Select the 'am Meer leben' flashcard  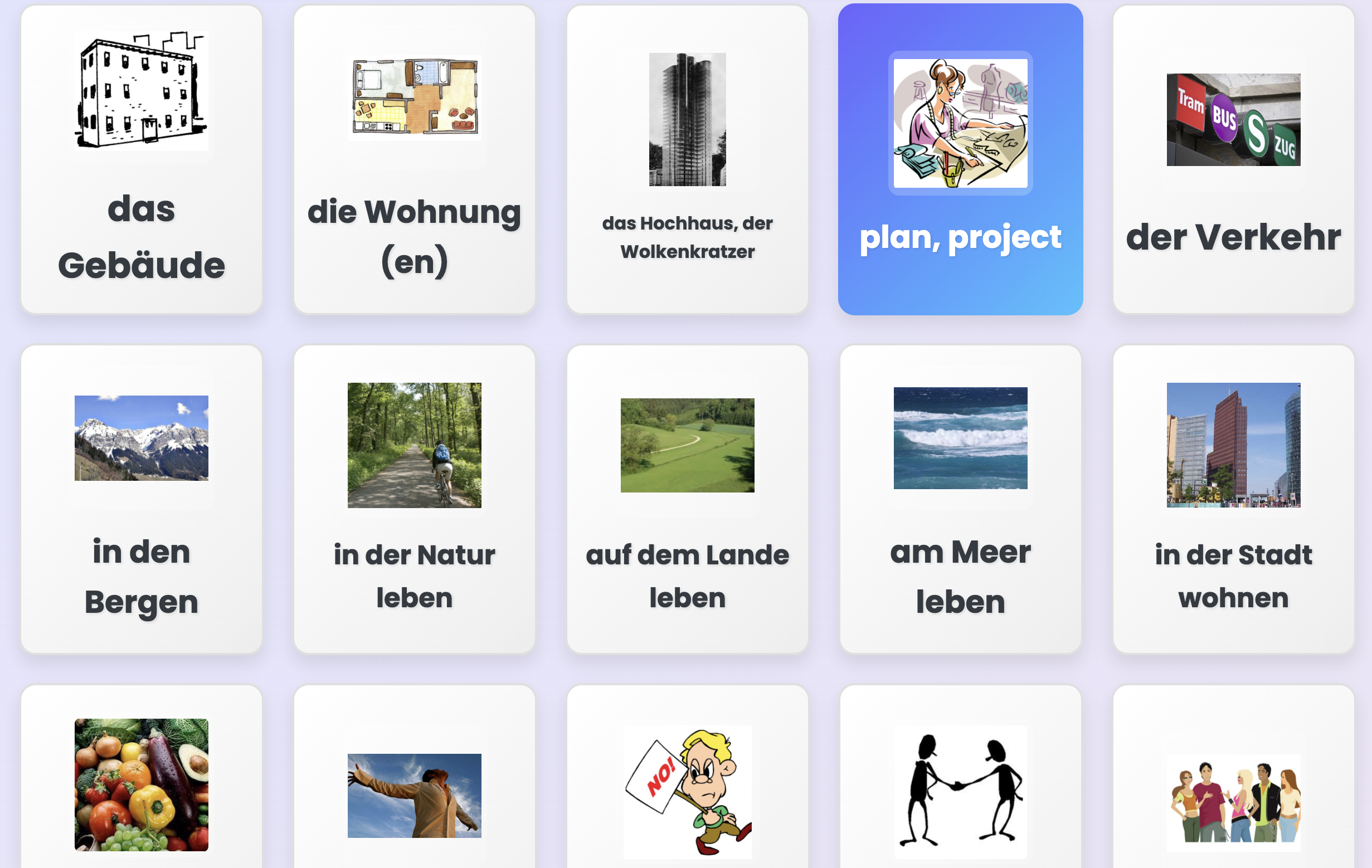(960, 499)
